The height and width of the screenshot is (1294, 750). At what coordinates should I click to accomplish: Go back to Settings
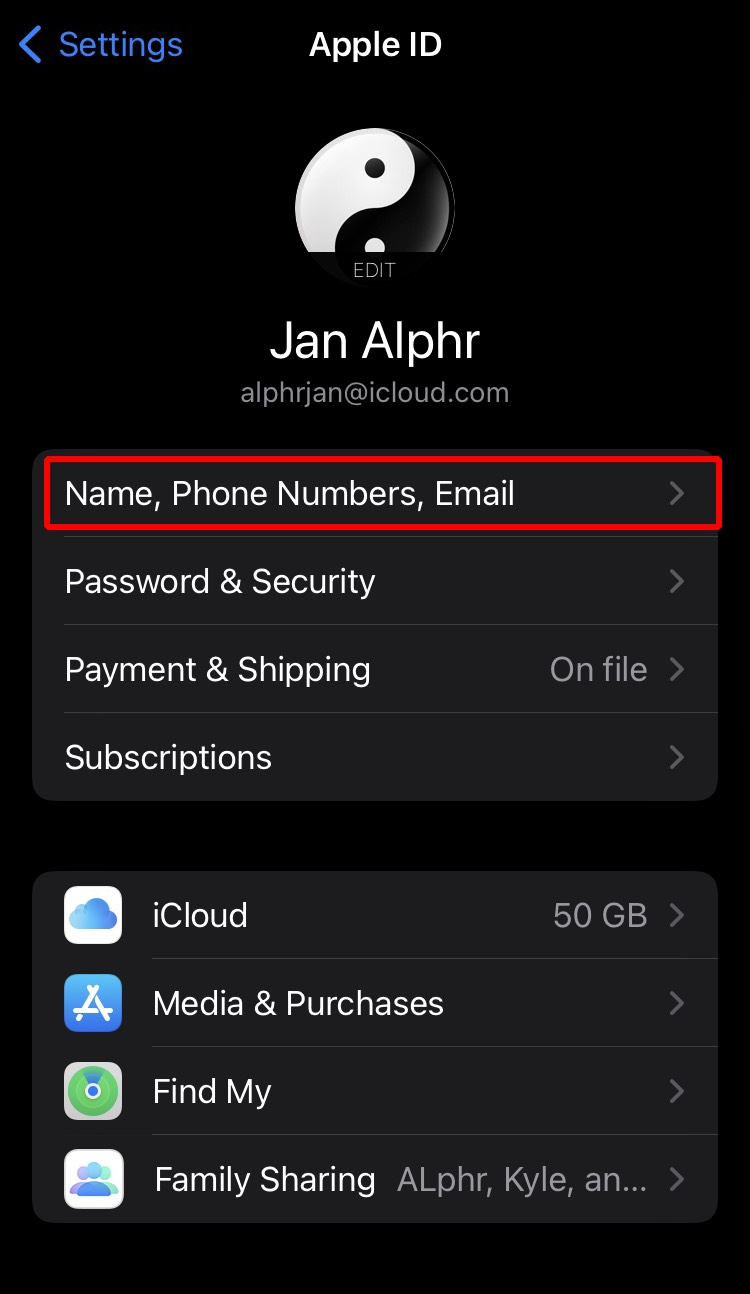click(101, 45)
